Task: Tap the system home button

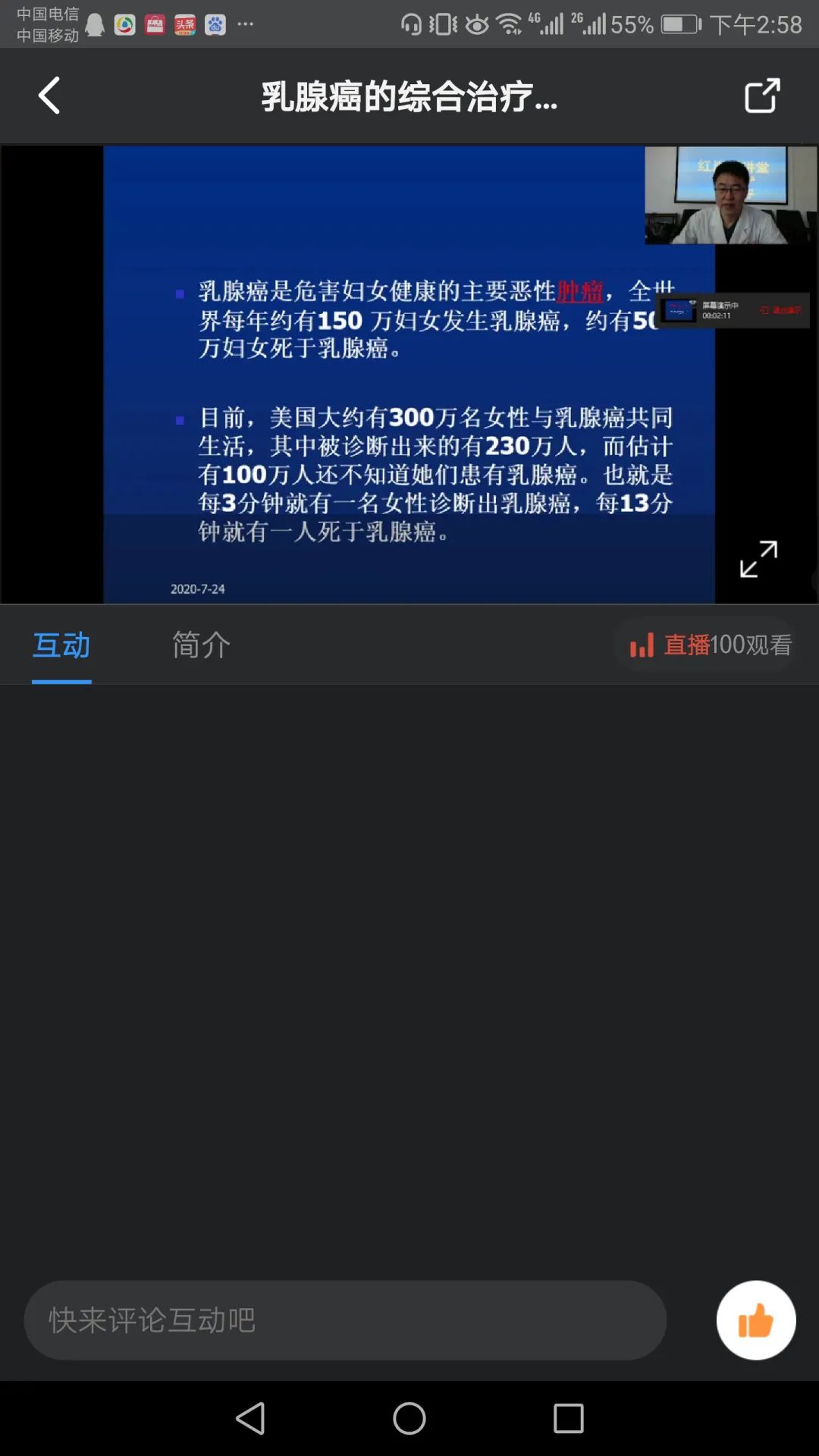Action: (x=409, y=1418)
